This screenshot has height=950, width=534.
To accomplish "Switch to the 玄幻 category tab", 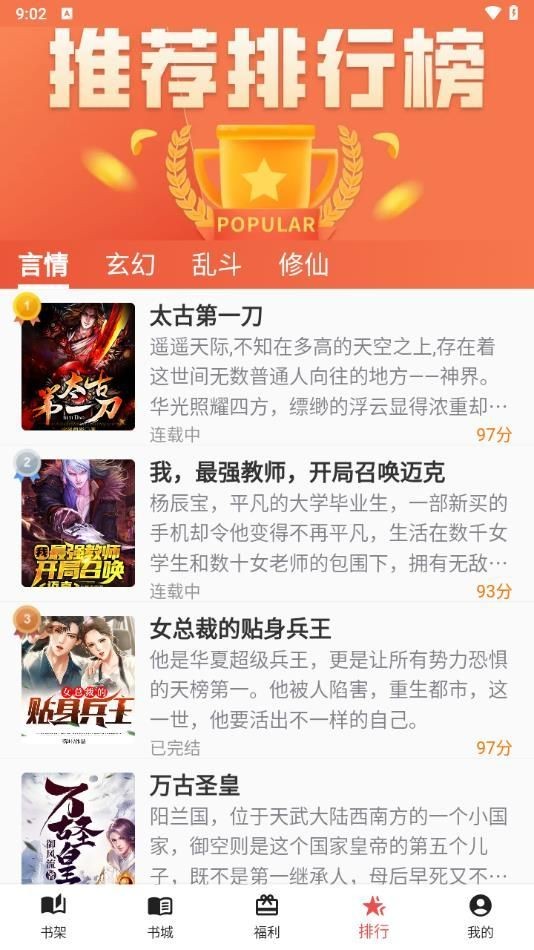I will (x=130, y=265).
